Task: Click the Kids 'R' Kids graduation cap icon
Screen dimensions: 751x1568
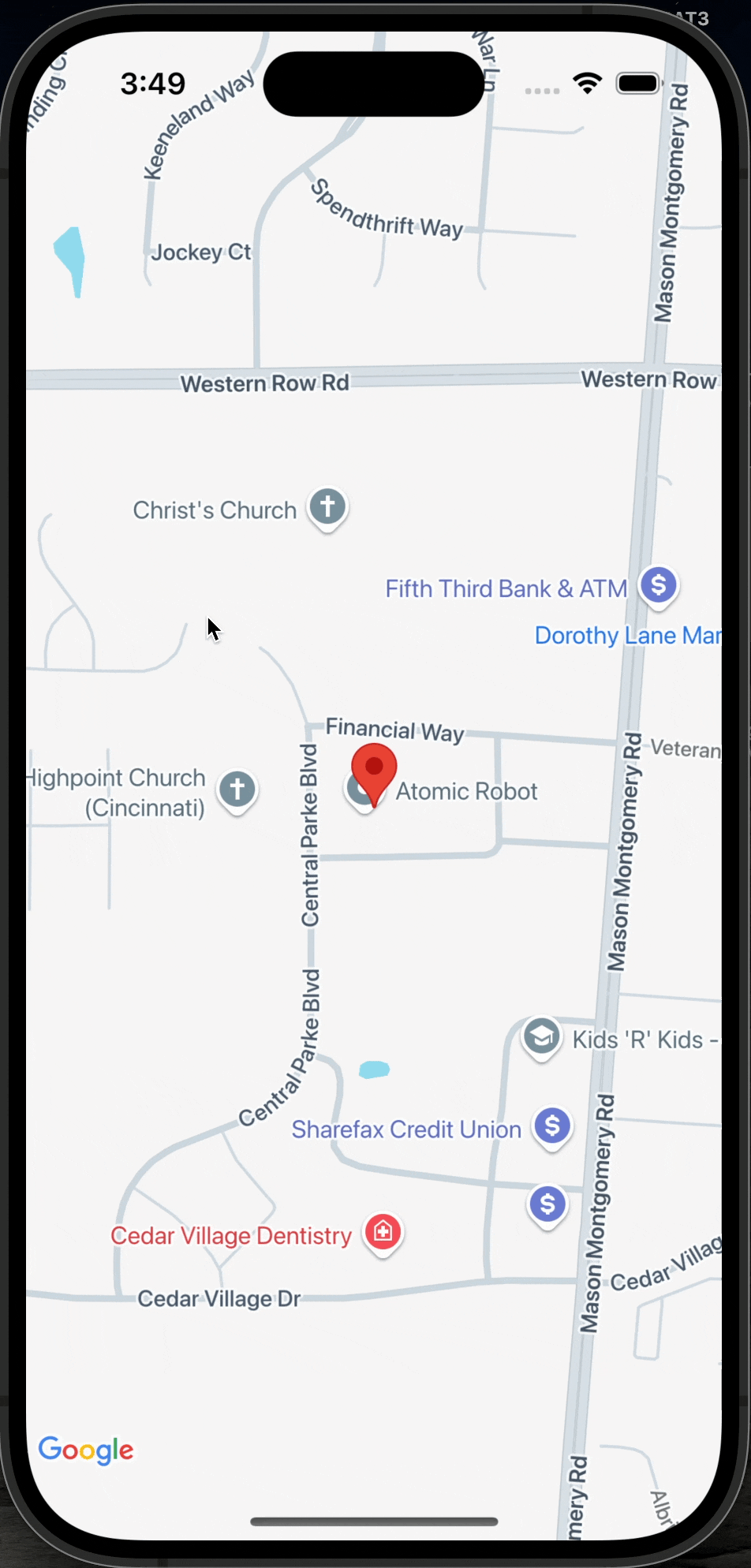Action: pos(542,1037)
